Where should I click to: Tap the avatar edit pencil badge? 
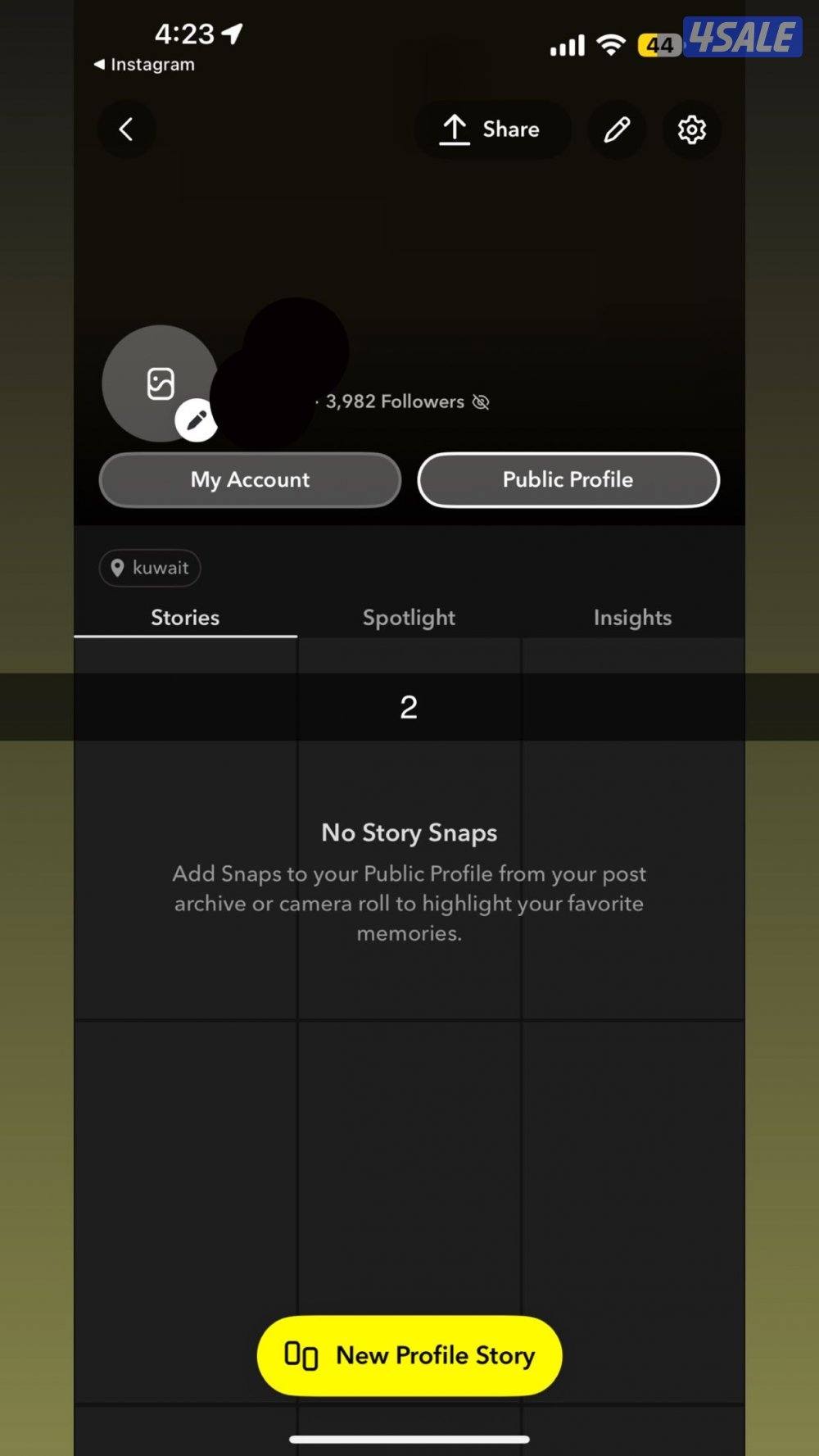(197, 420)
